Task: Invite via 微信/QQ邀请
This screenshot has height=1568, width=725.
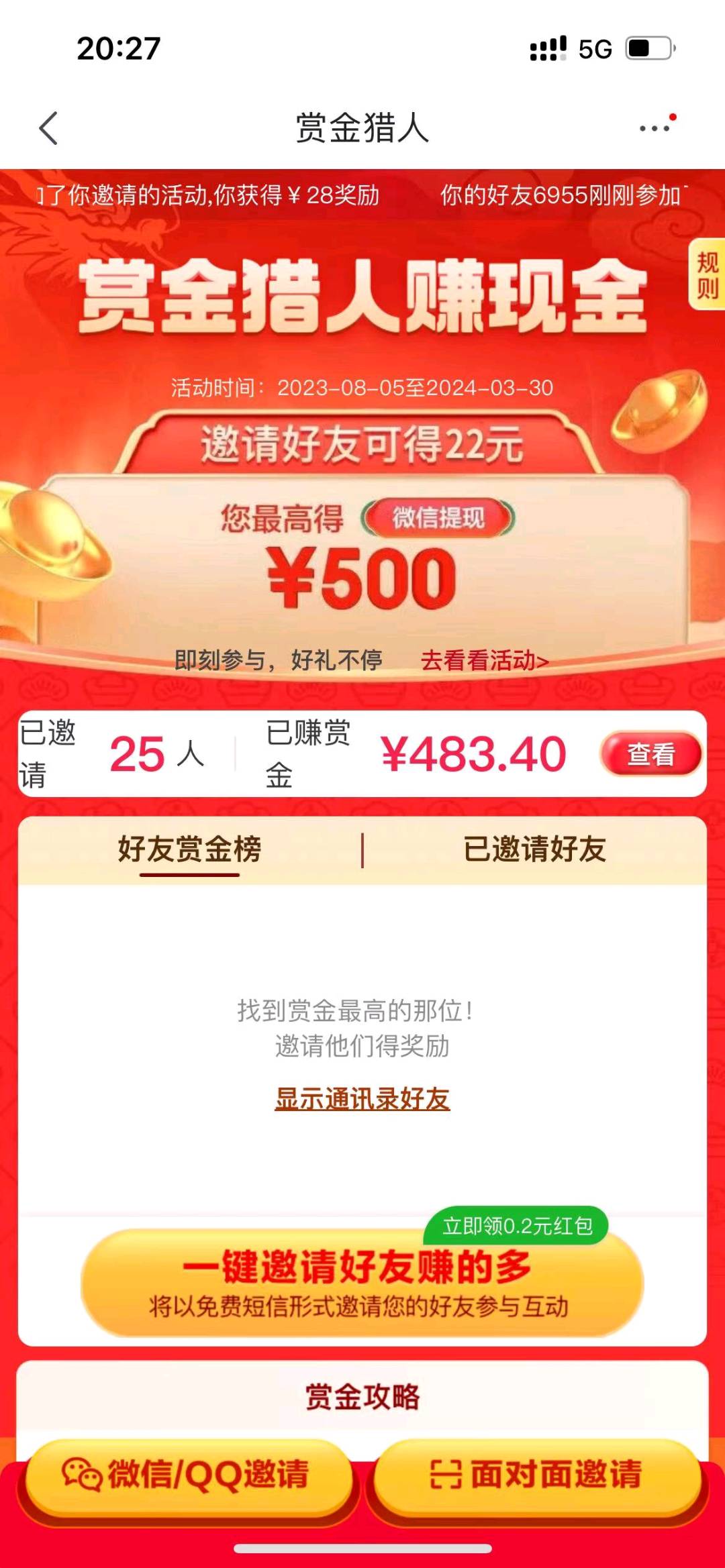Action: click(x=187, y=1475)
